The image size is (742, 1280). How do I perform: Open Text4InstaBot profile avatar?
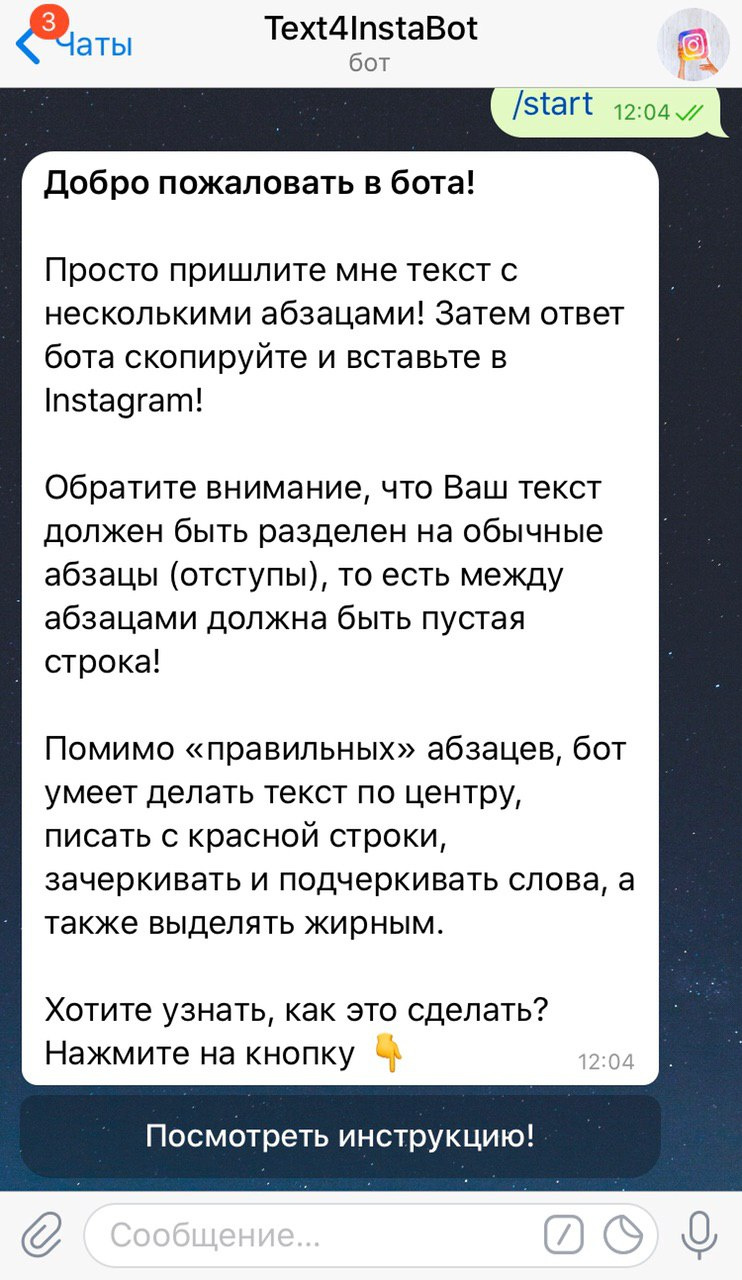point(692,45)
